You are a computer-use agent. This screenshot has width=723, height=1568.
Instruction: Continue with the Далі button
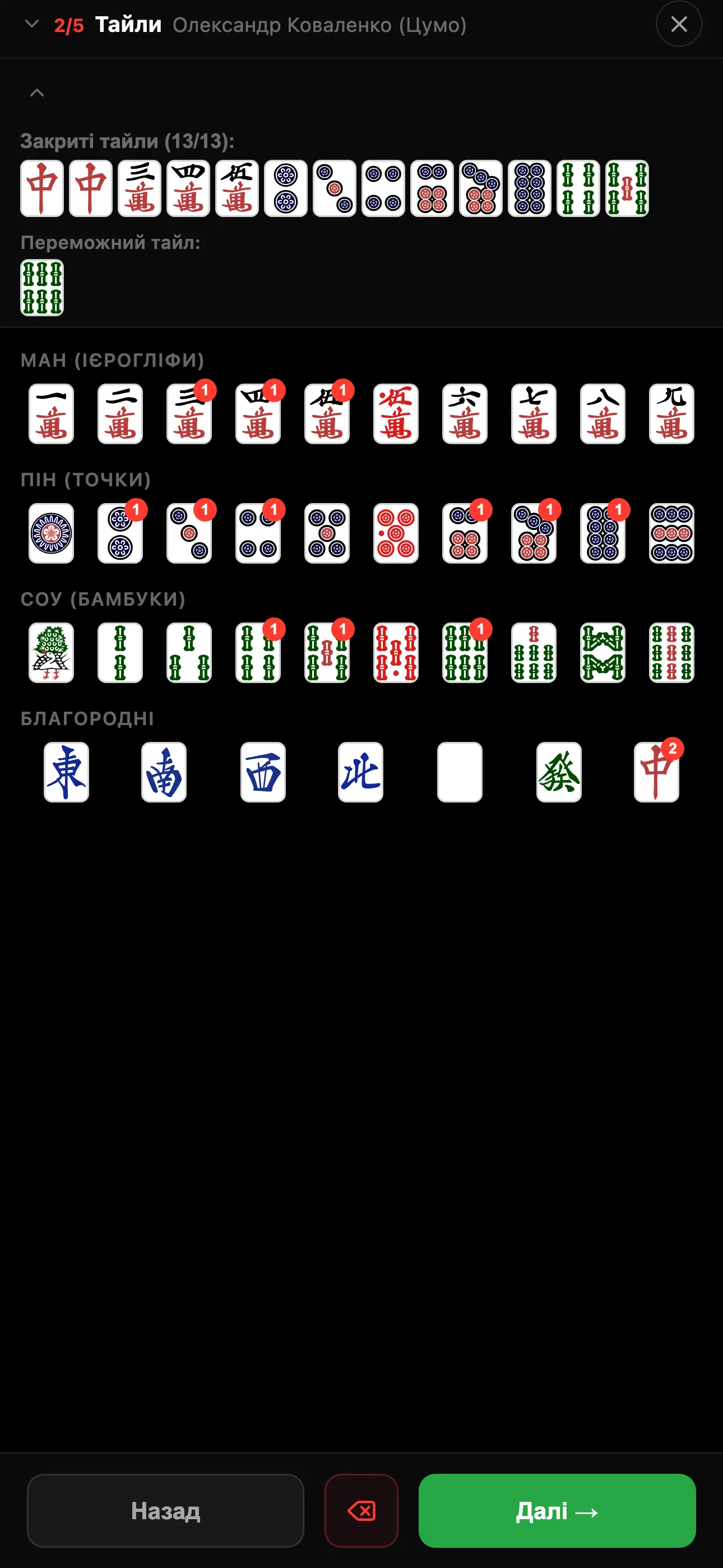557,1510
